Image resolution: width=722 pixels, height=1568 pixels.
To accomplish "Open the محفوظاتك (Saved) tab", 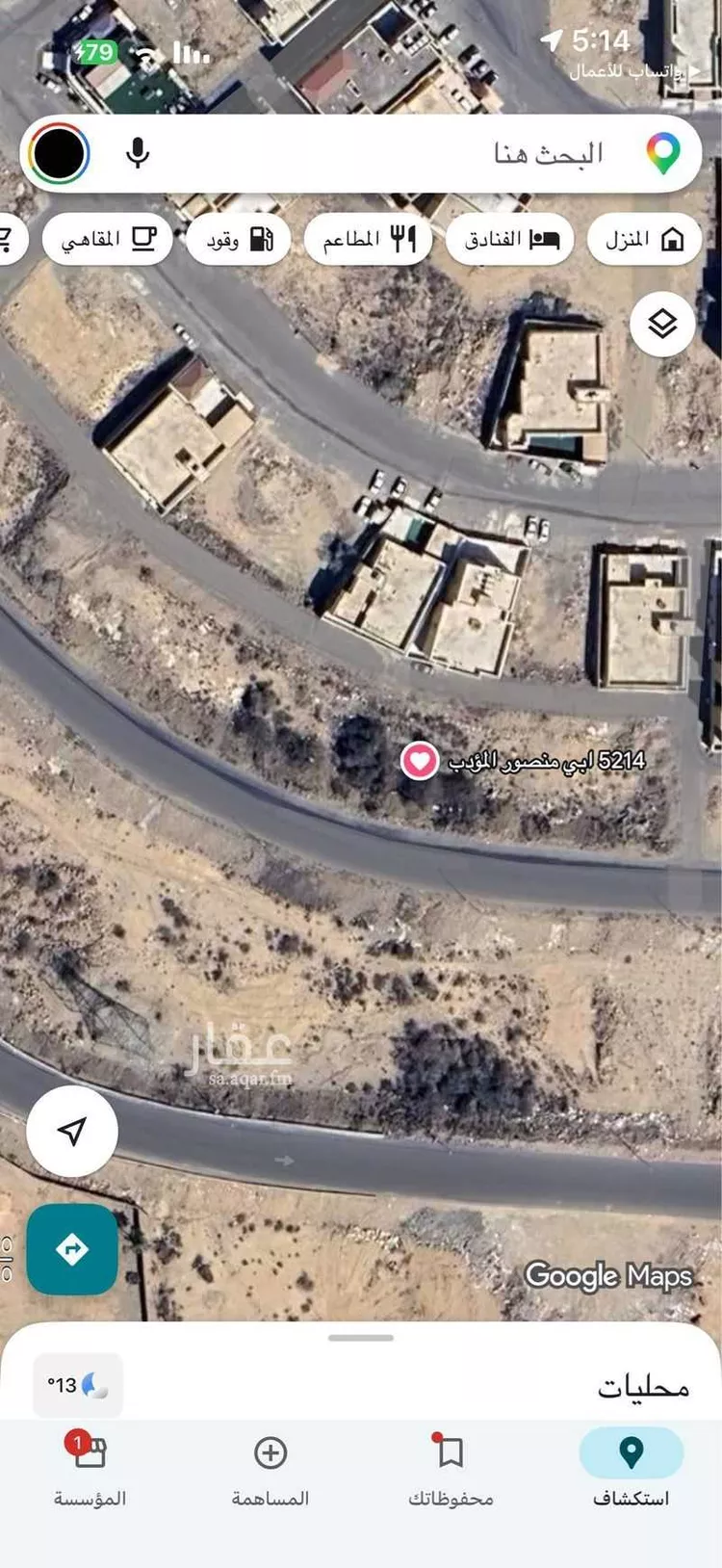I will point(451,1468).
